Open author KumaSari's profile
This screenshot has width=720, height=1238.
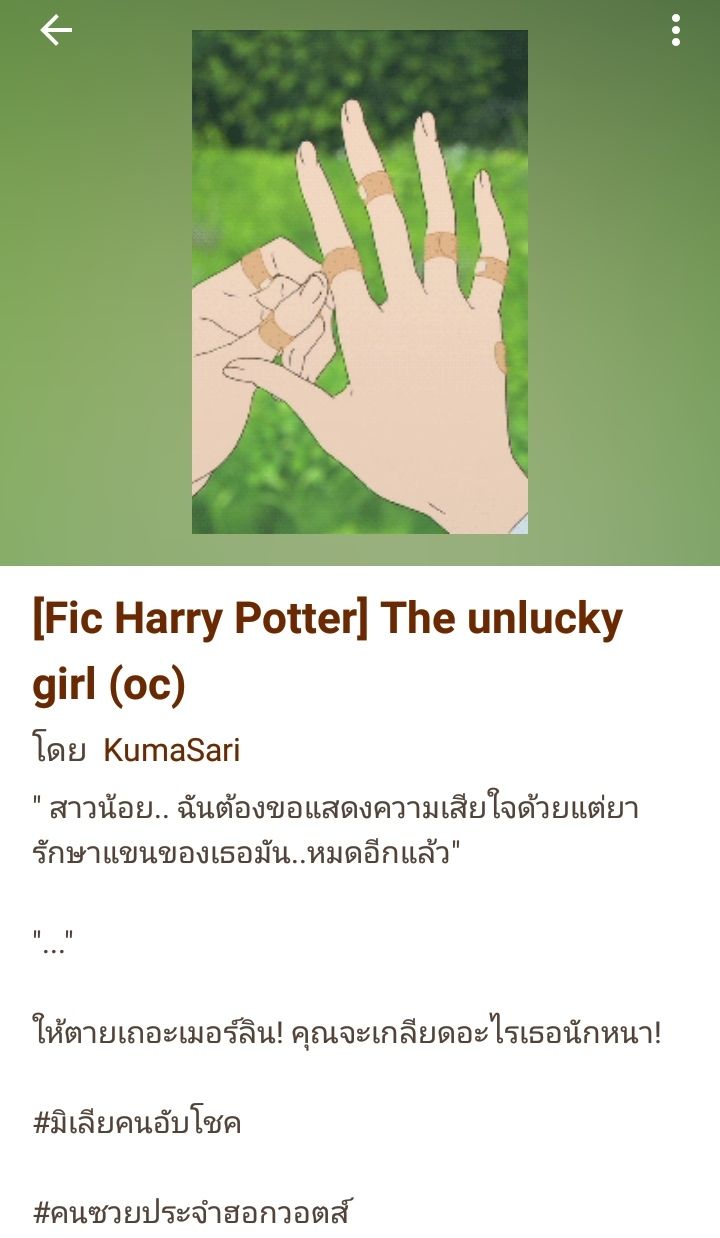(171, 750)
